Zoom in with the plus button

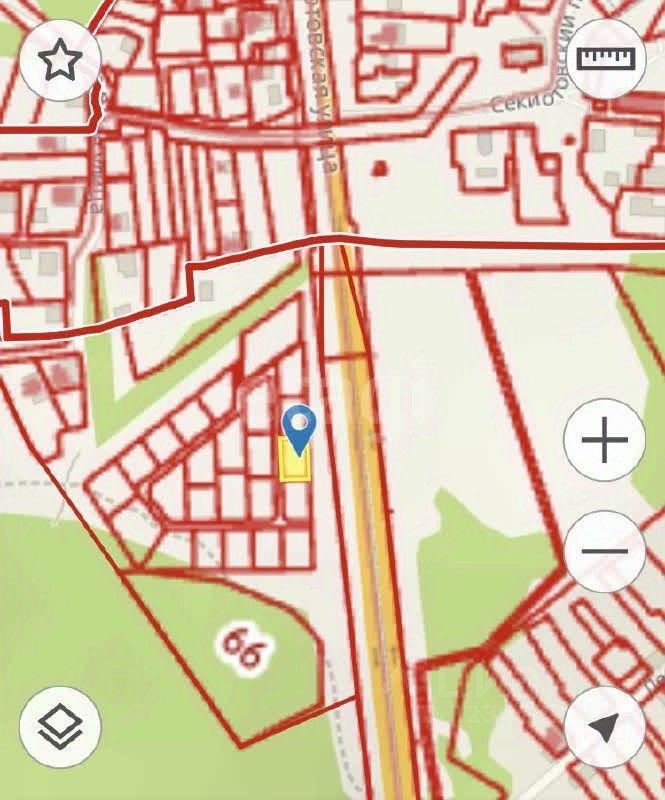(604, 441)
